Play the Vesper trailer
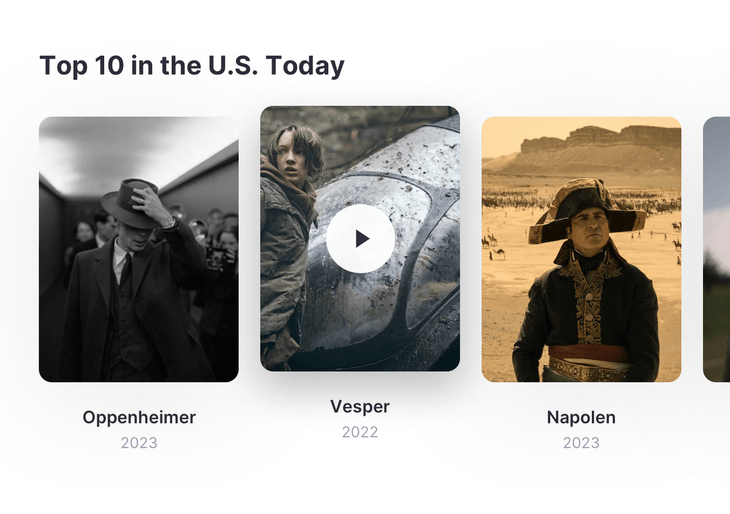 [x=360, y=239]
